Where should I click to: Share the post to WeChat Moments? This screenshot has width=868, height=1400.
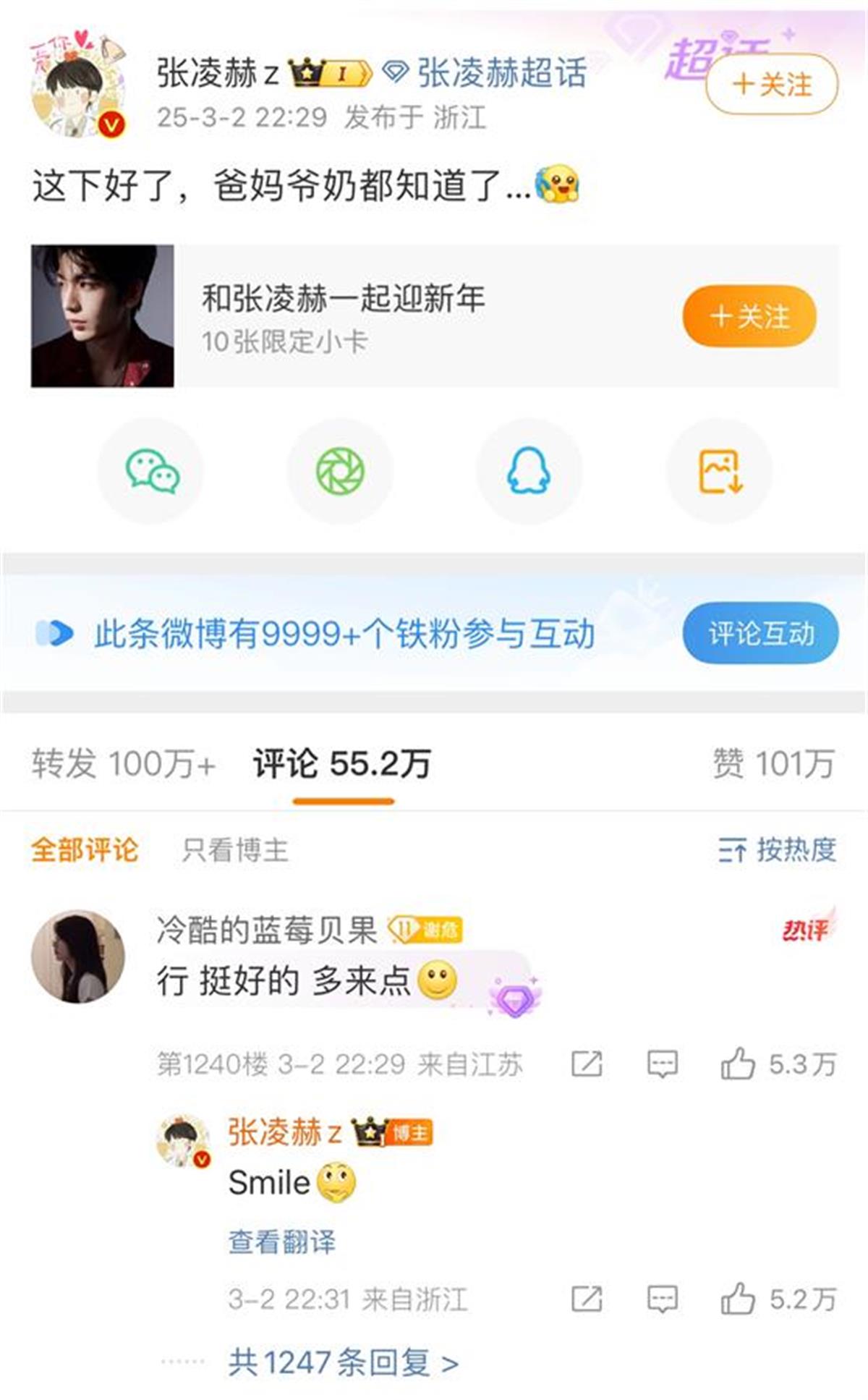[x=340, y=471]
